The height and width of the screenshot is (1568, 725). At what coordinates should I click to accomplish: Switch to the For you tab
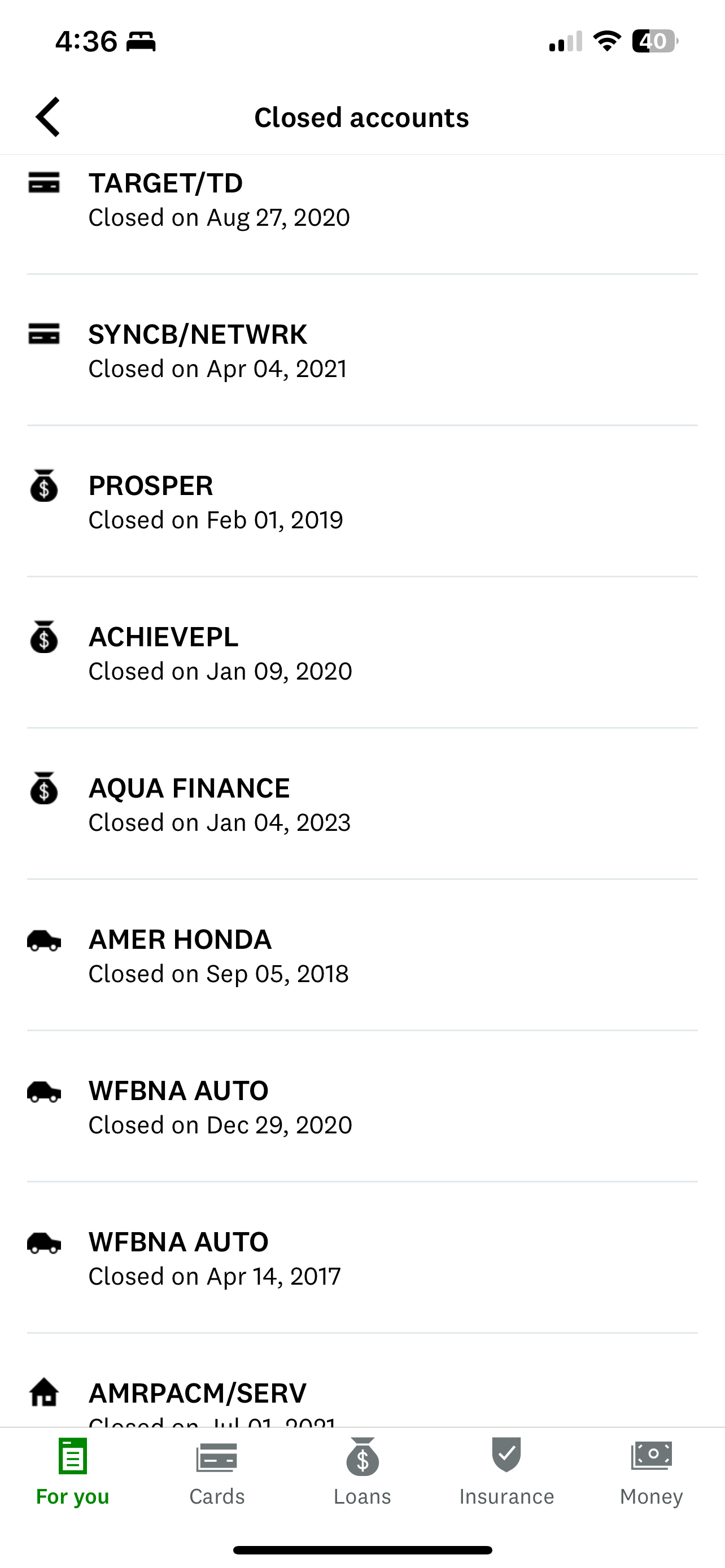click(72, 1472)
